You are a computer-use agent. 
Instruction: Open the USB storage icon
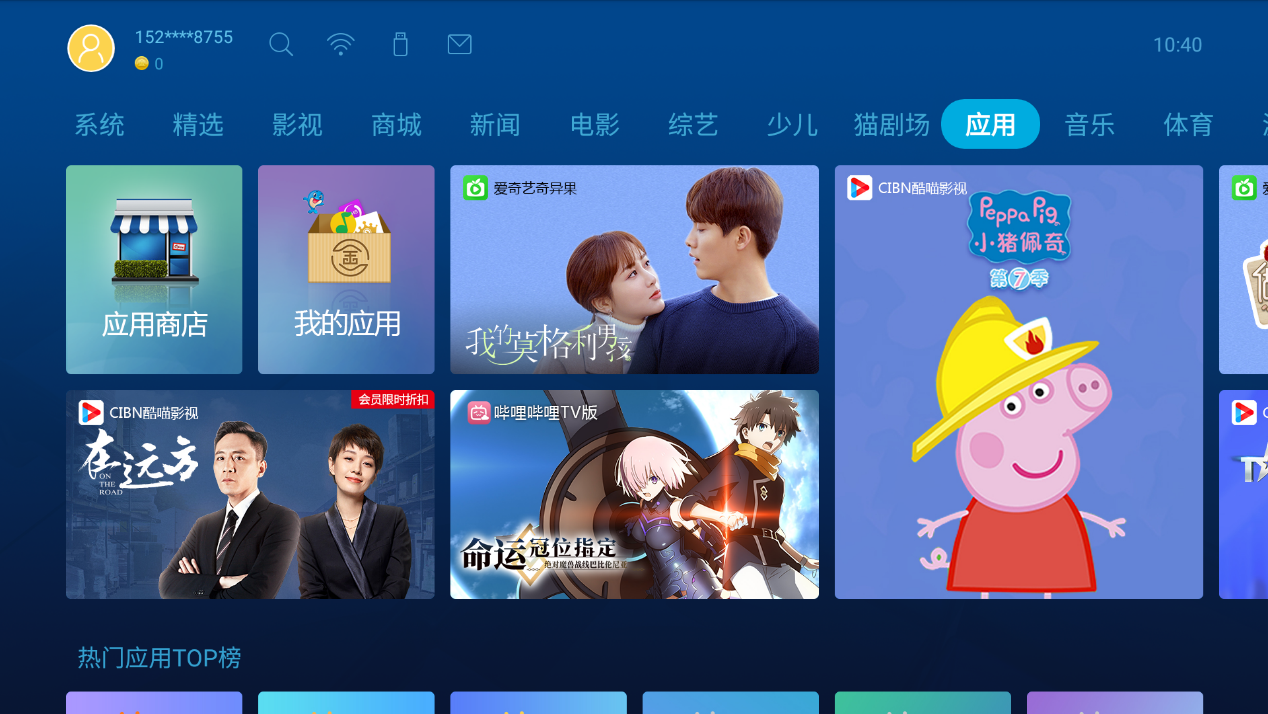(400, 44)
